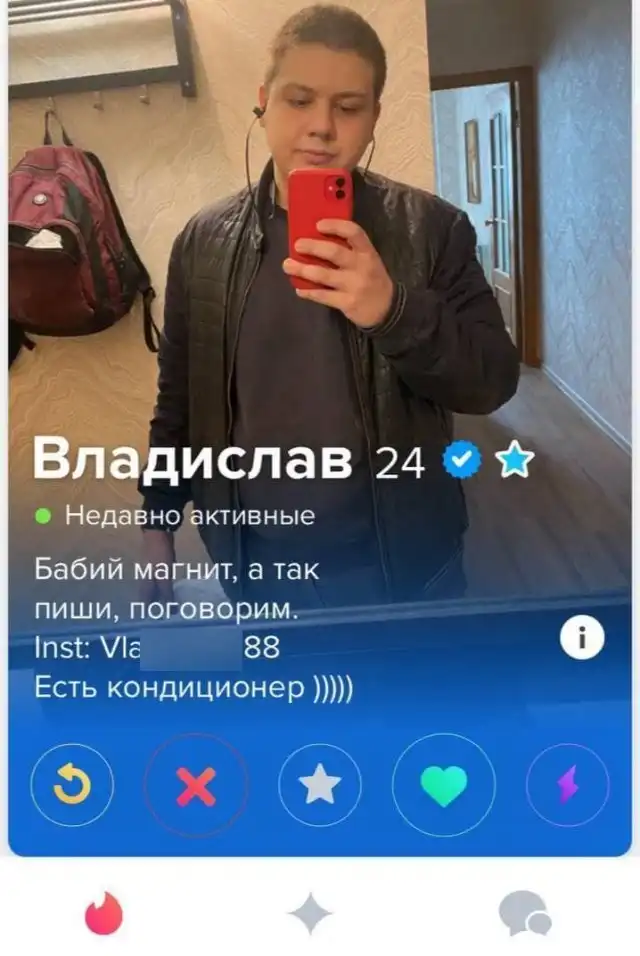Screen dimensions: 640x956
Task: Reject profile with red X button
Action: click(x=196, y=785)
